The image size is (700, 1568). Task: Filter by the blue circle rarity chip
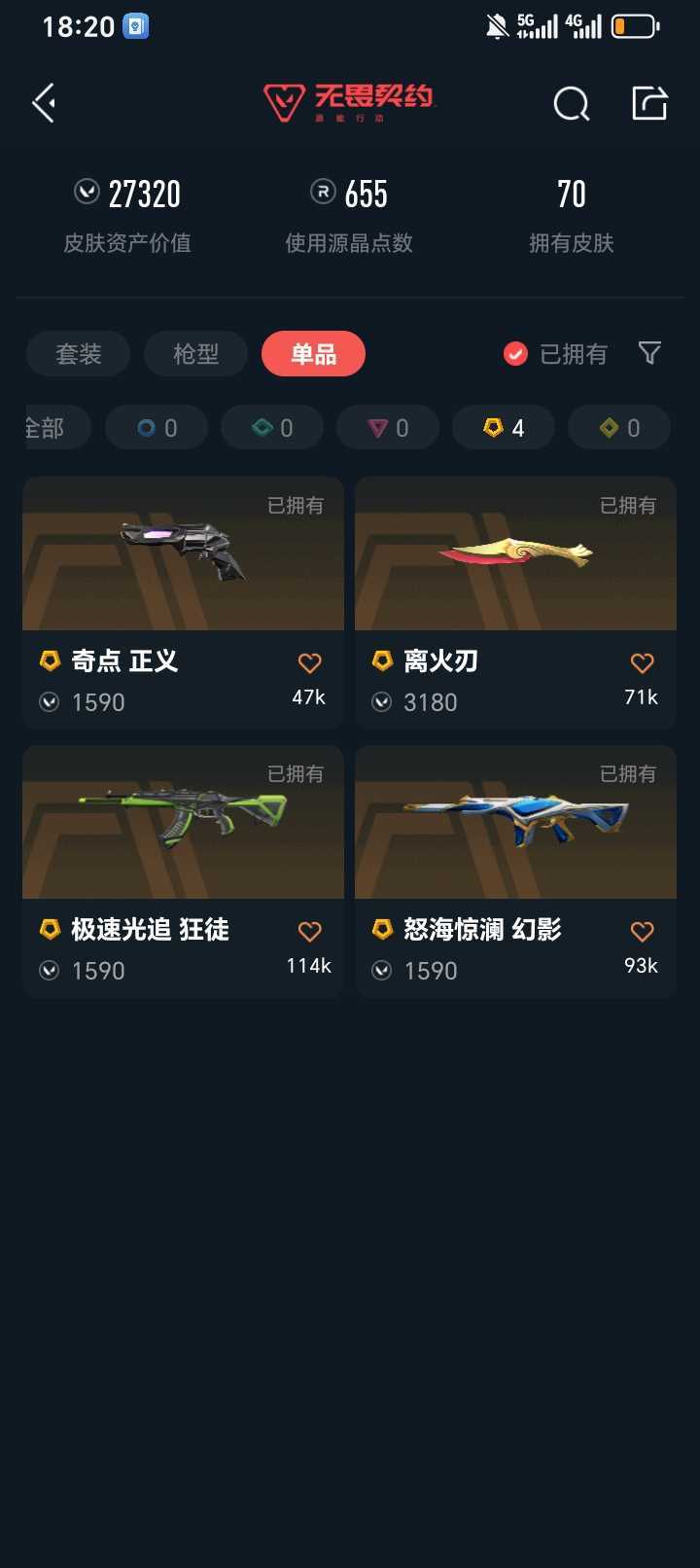tap(157, 428)
